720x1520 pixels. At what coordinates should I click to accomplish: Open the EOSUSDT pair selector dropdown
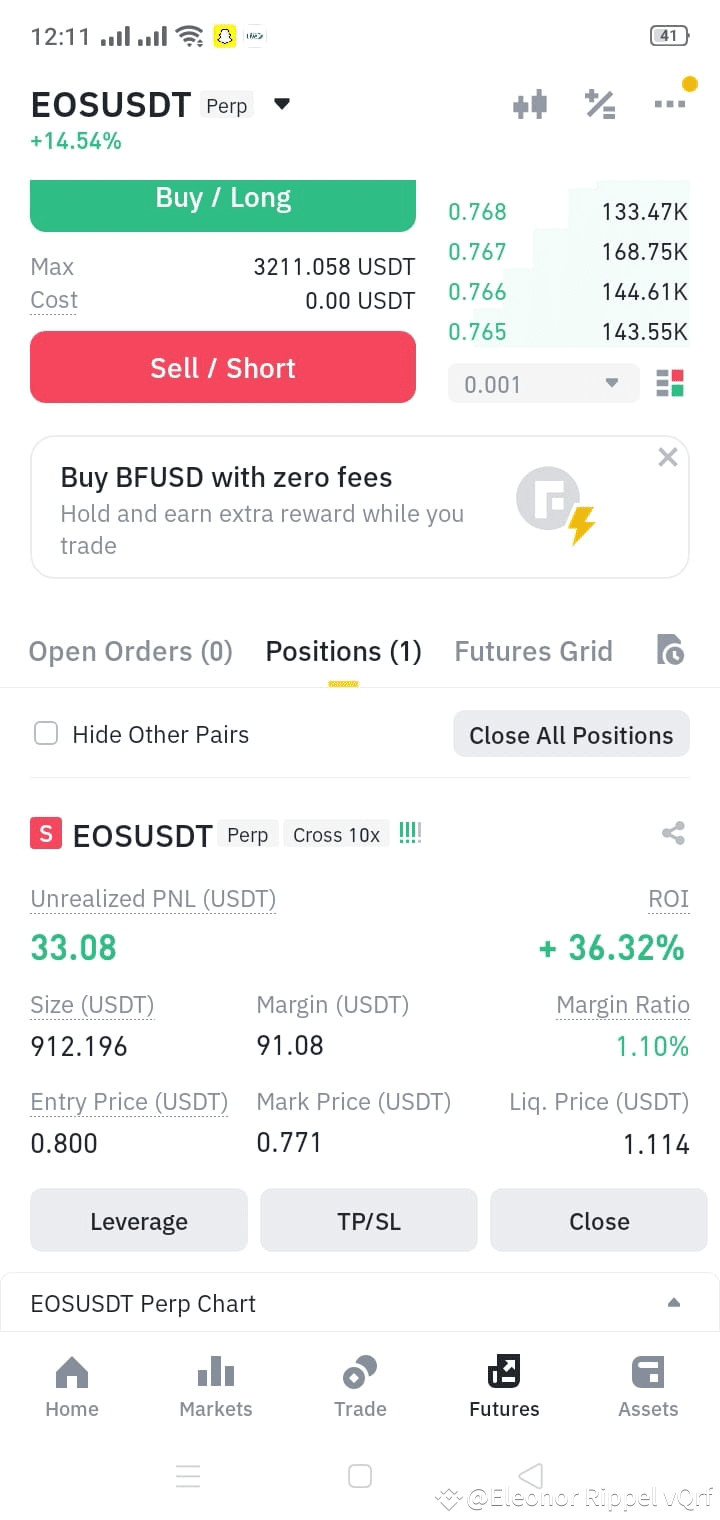point(282,104)
